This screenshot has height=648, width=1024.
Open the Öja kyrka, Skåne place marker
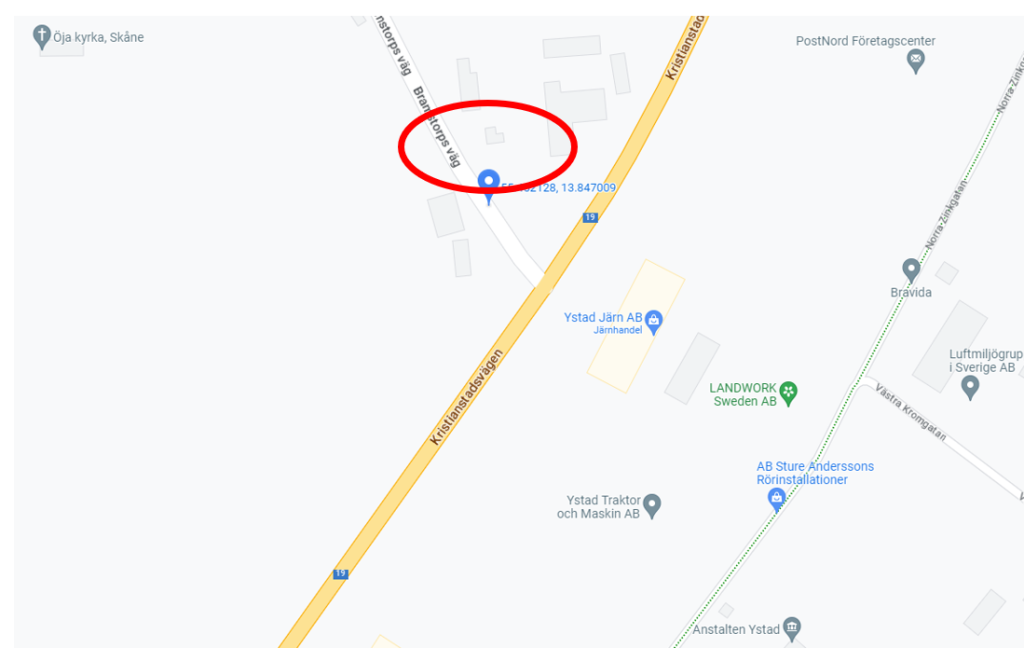pyautogui.click(x=42, y=38)
